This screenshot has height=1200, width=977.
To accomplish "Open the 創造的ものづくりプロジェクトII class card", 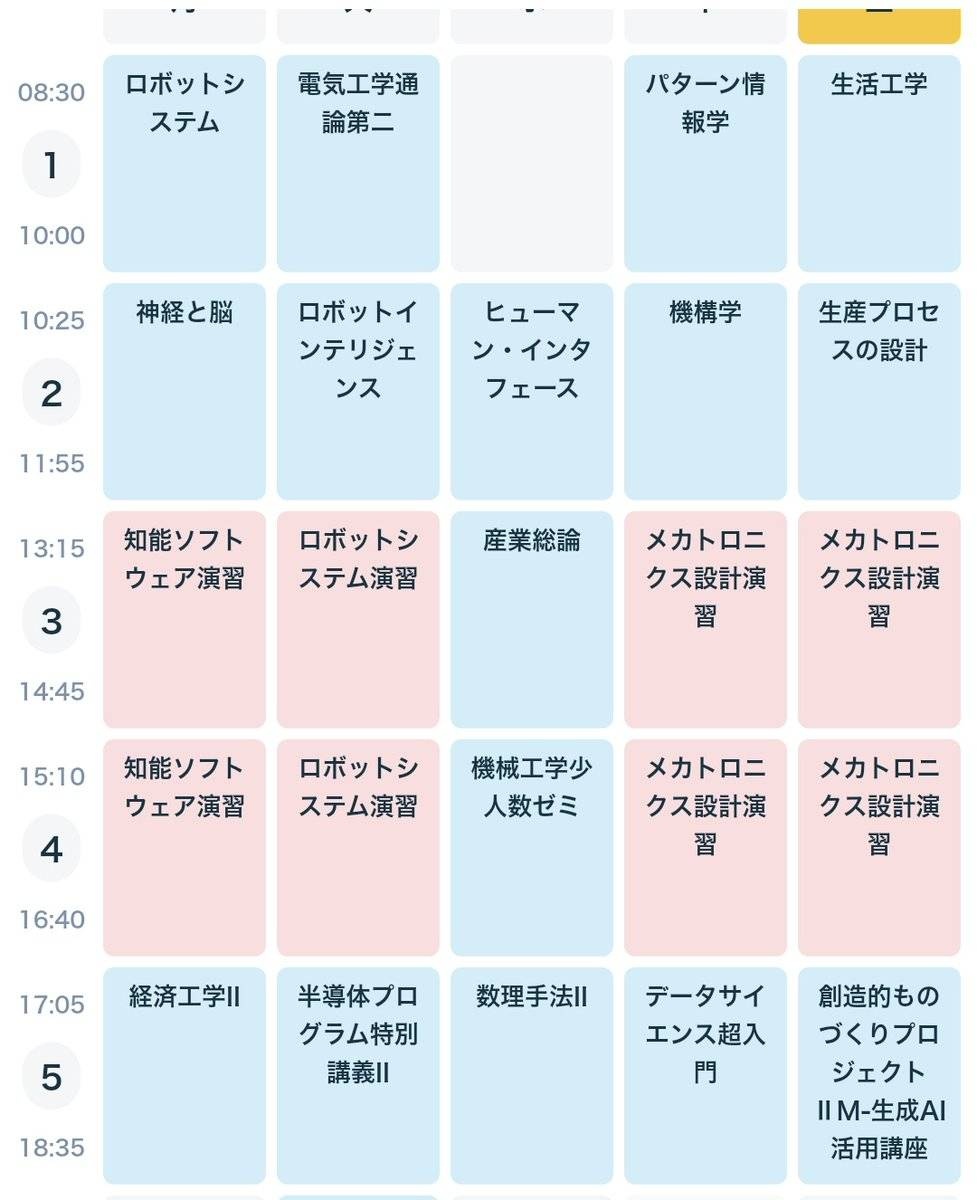I will 879,1075.
